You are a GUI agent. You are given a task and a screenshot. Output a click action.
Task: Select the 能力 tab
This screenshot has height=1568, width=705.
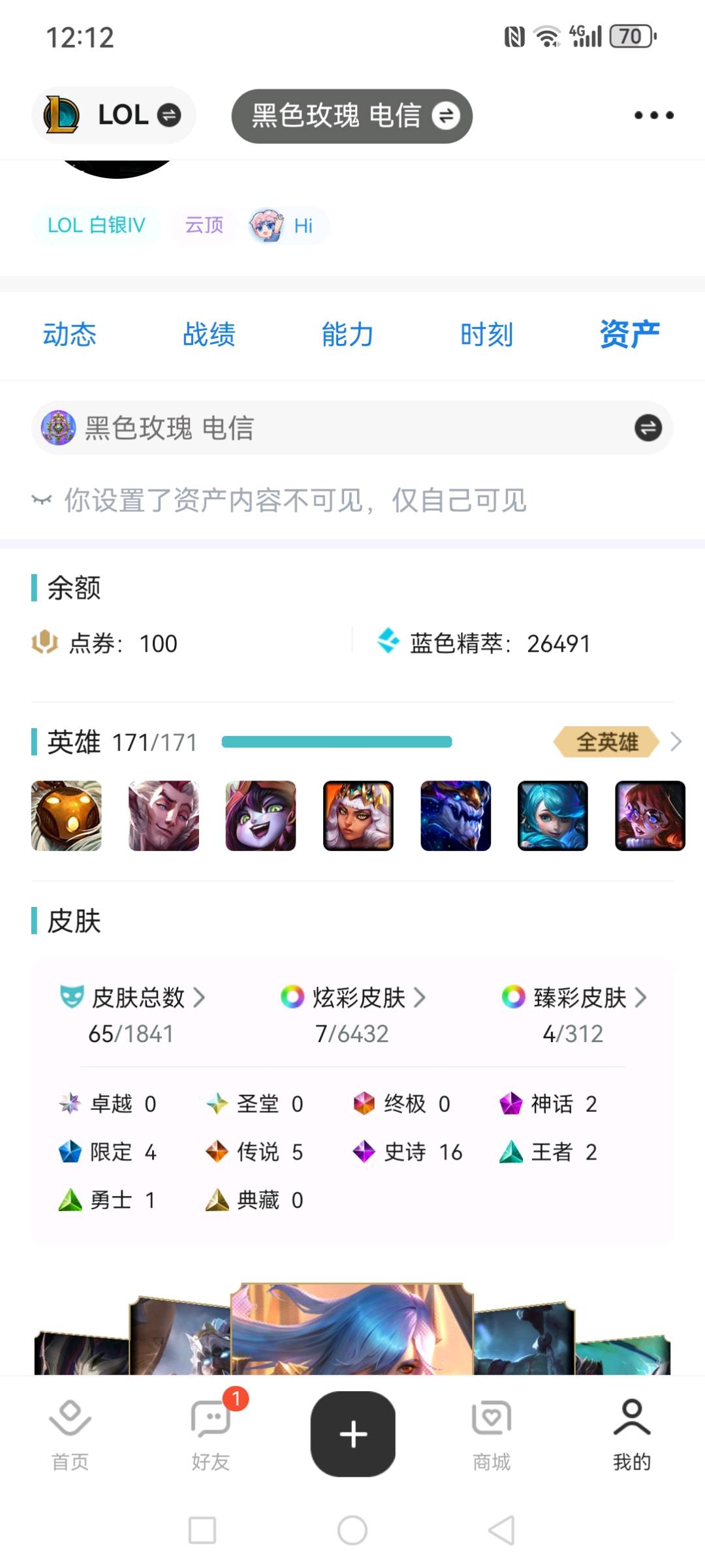click(x=347, y=335)
